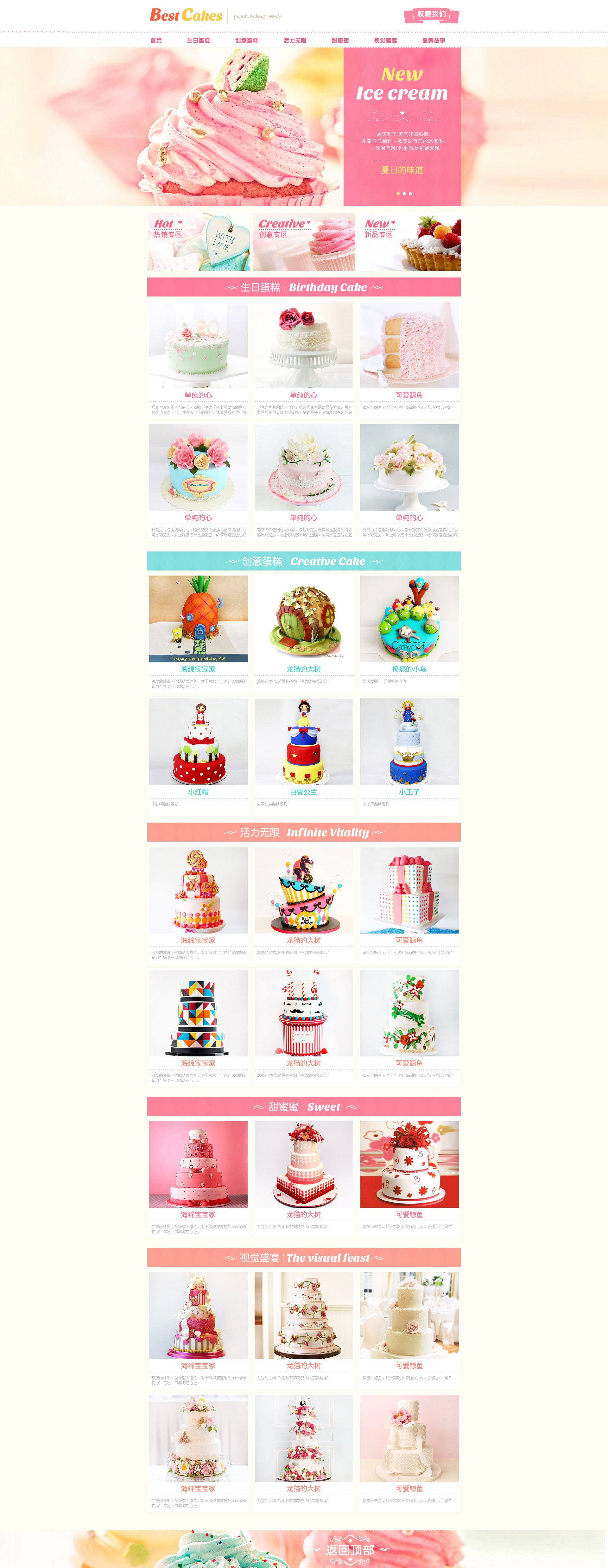Go to the 视觉盛宴 nav item
The height and width of the screenshot is (1568, 608).
(385, 41)
